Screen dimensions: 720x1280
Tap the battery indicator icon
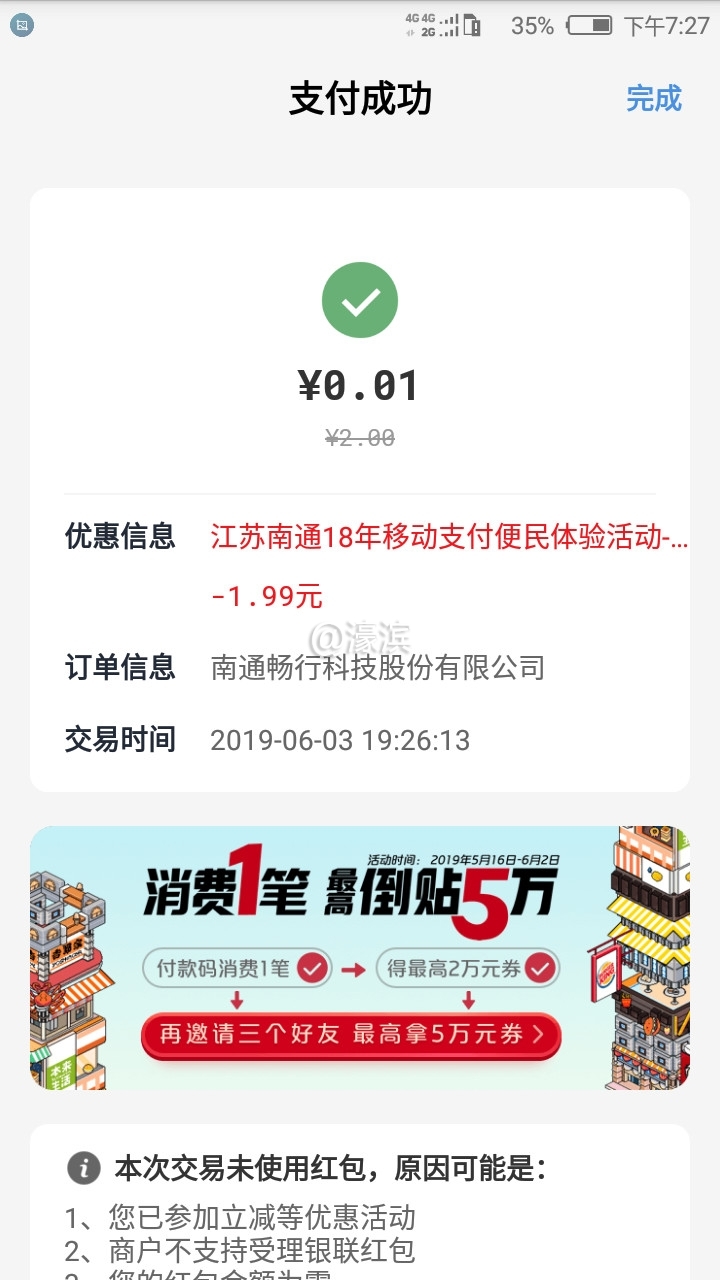tap(588, 27)
